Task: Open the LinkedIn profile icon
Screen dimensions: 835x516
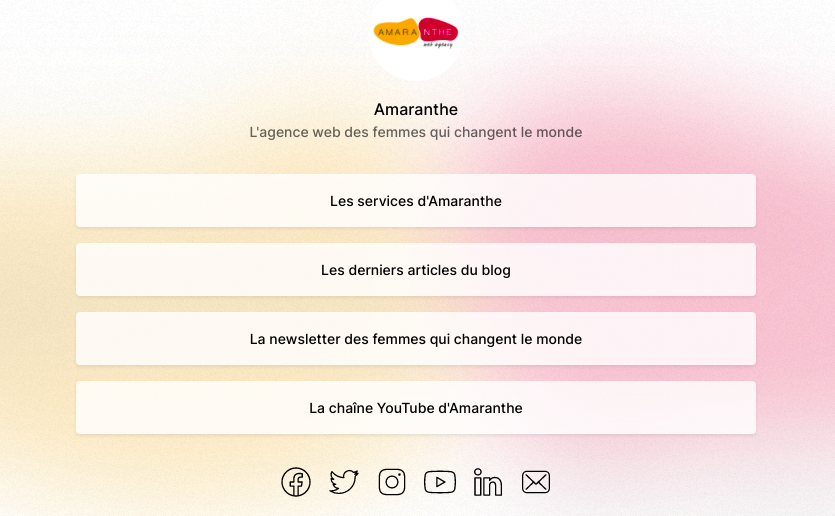Action: [x=488, y=482]
